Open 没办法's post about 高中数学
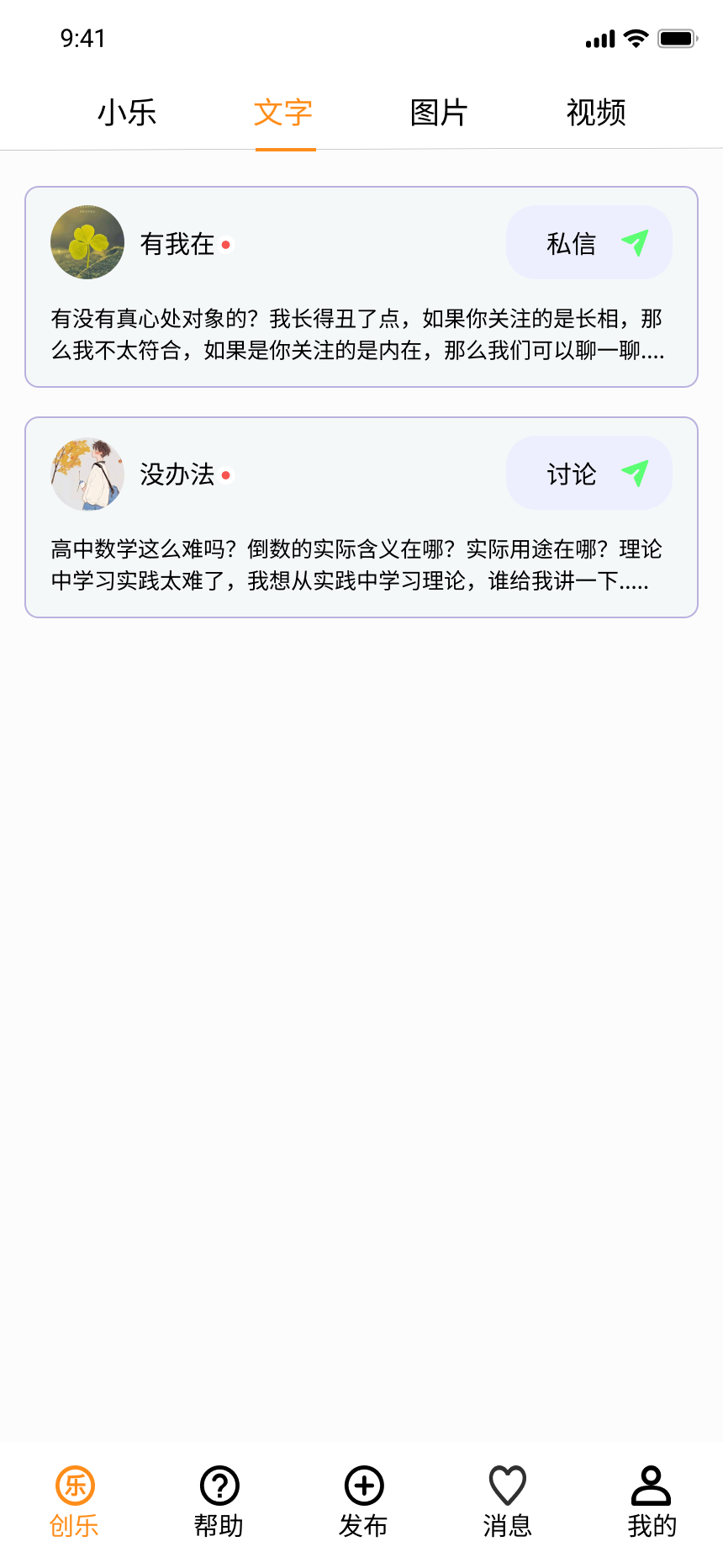Image resolution: width=723 pixels, height=1568 pixels. click(x=357, y=564)
